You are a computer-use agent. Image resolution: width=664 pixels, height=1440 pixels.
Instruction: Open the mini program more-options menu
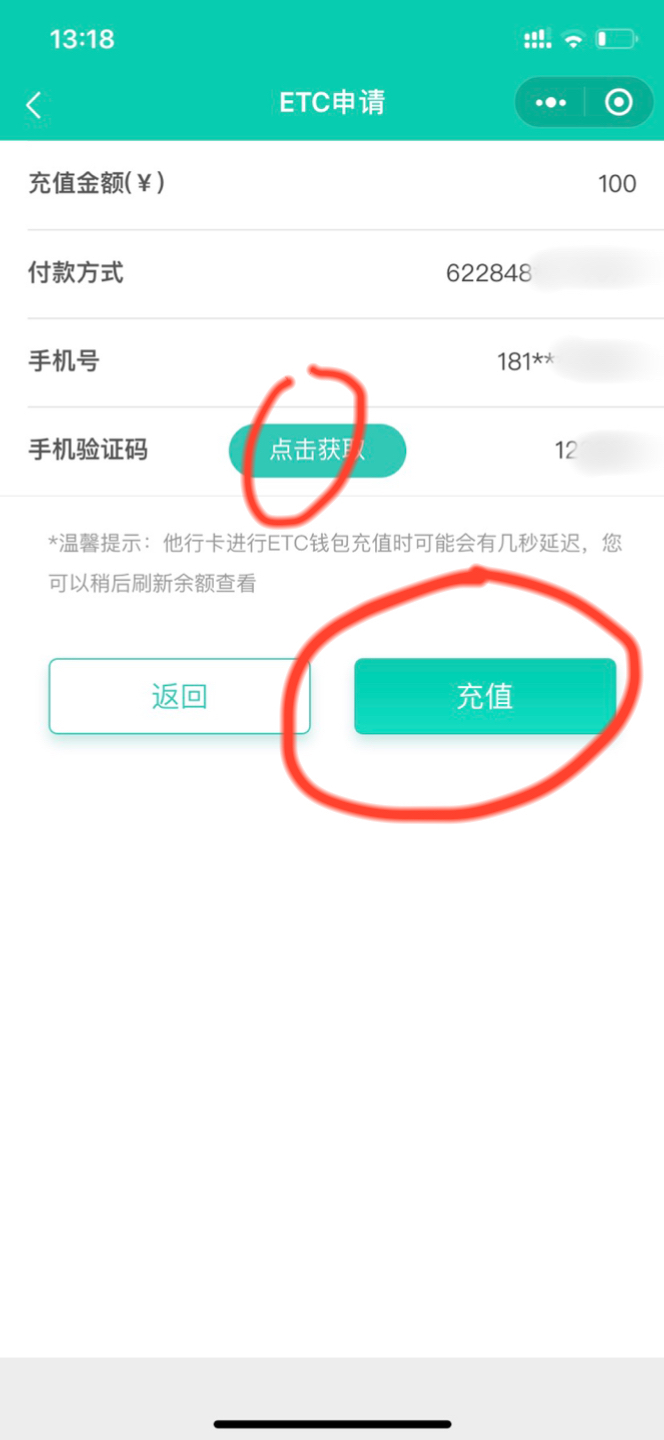[x=551, y=103]
